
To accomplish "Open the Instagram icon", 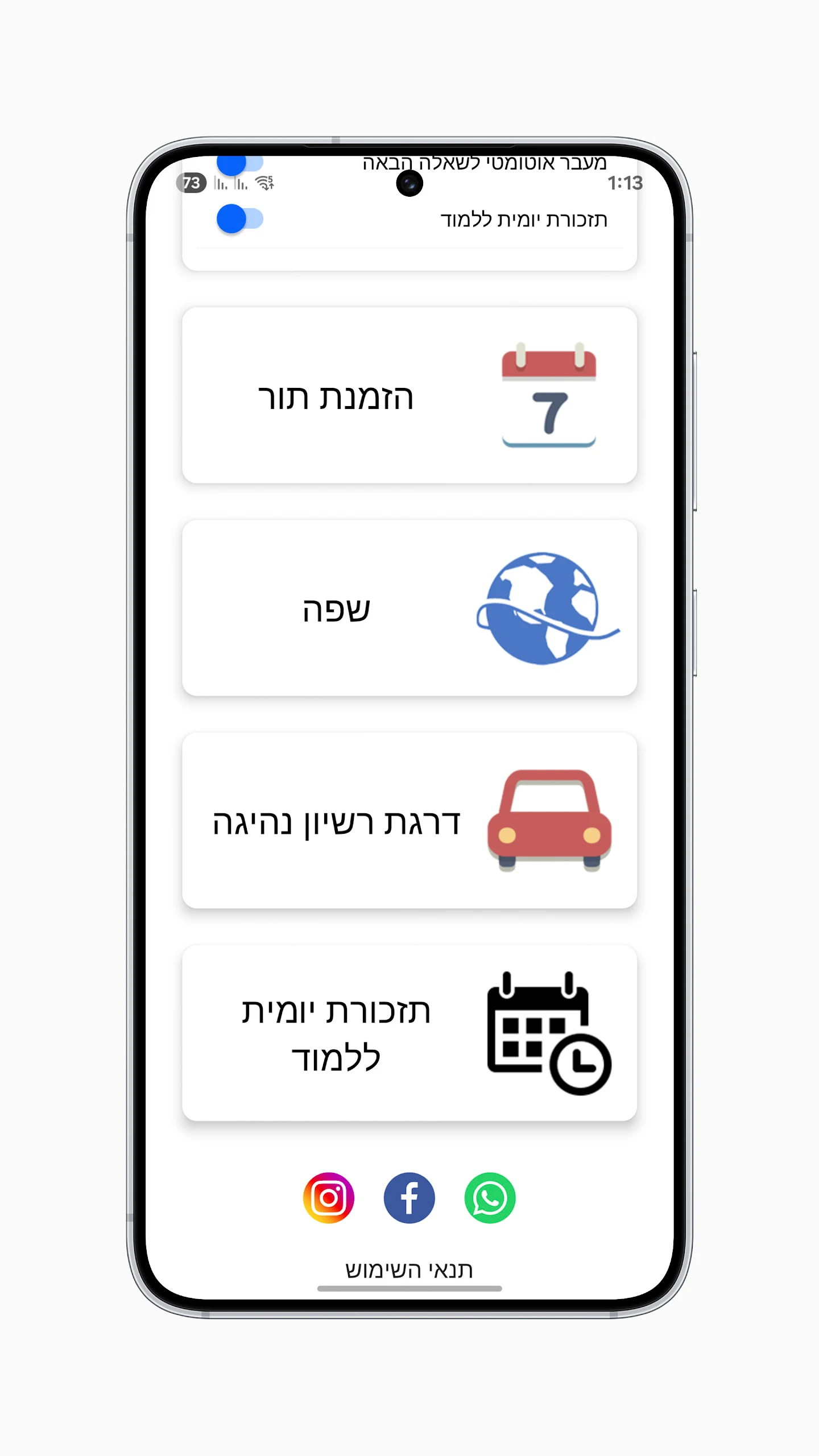I will click(x=329, y=1198).
